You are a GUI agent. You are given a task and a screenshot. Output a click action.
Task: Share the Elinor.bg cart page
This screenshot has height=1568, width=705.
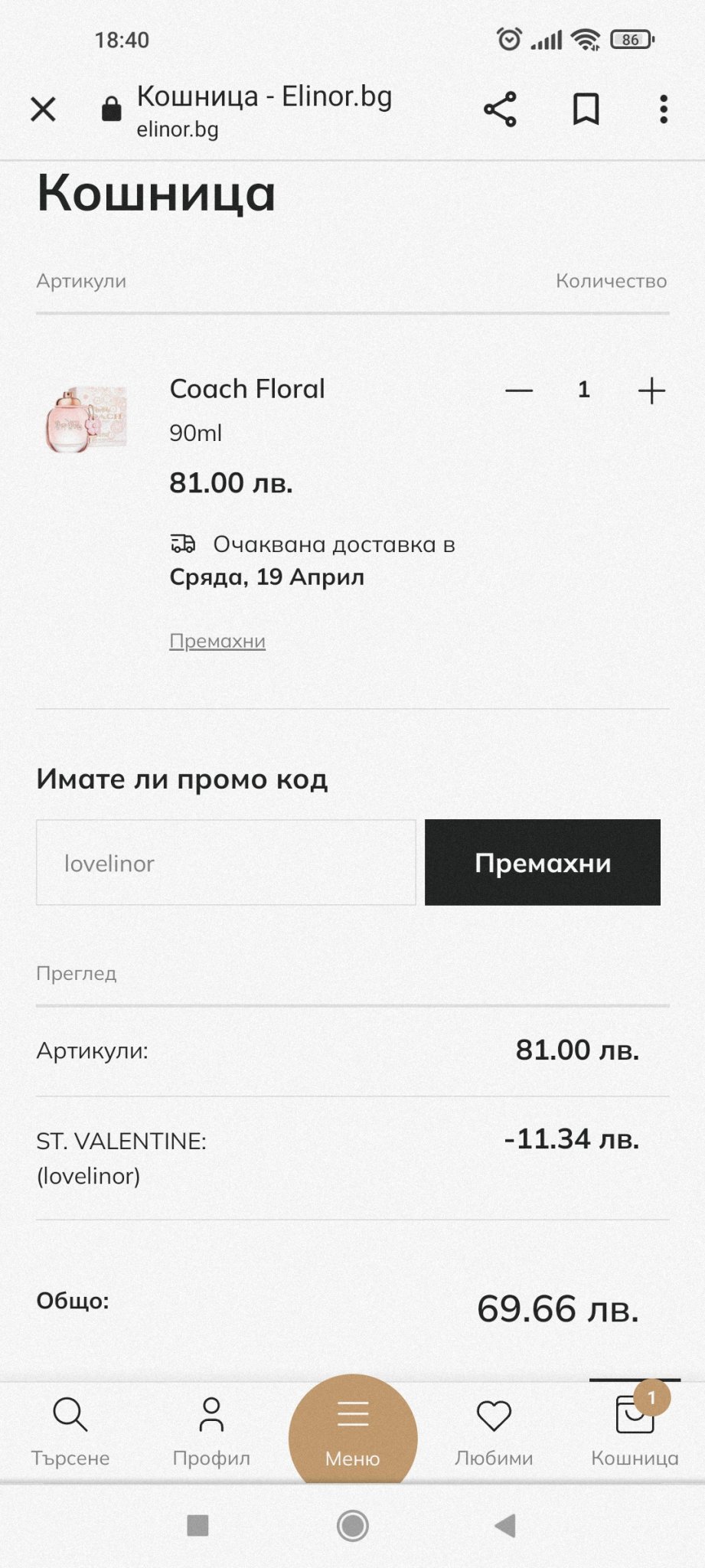(500, 109)
